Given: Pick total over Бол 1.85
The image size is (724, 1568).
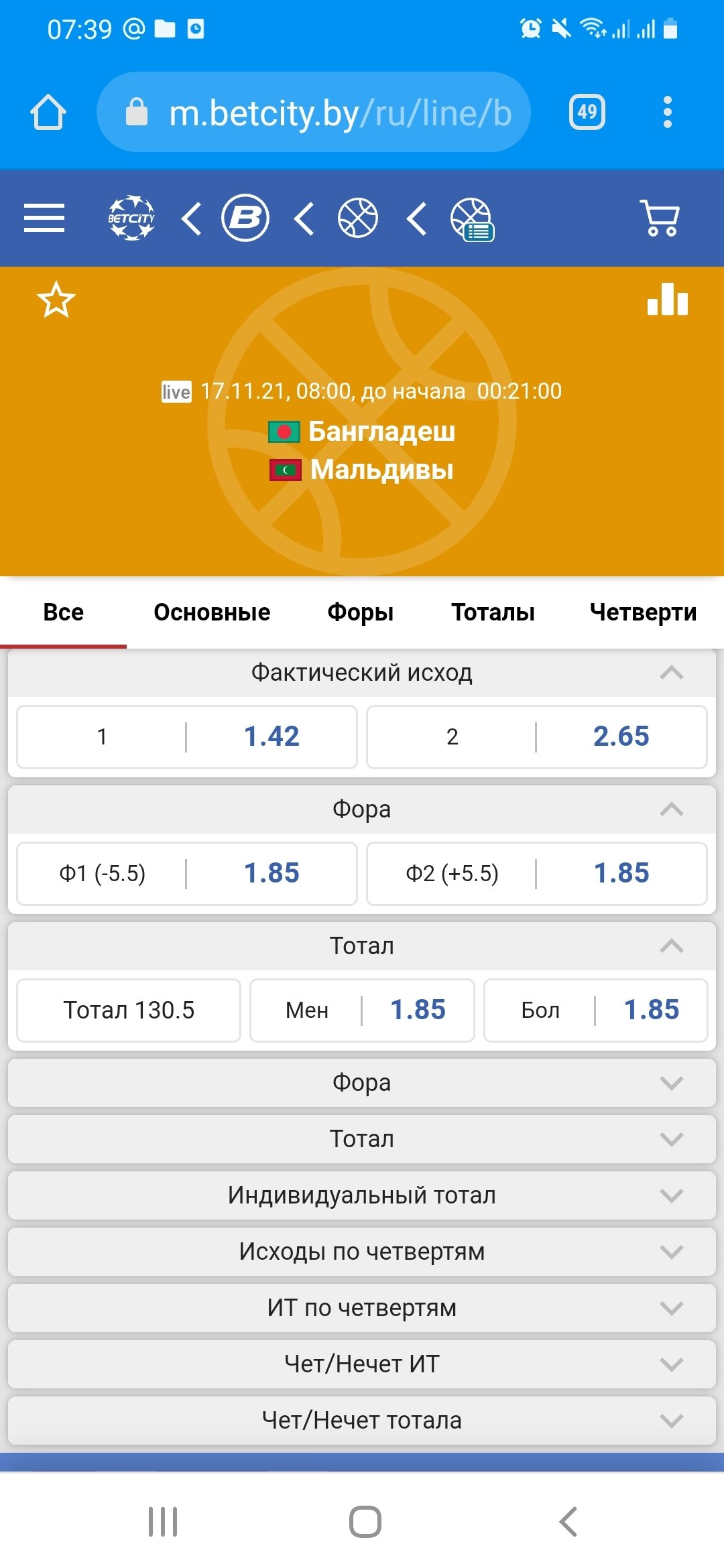Looking at the screenshot, I should (x=595, y=1010).
